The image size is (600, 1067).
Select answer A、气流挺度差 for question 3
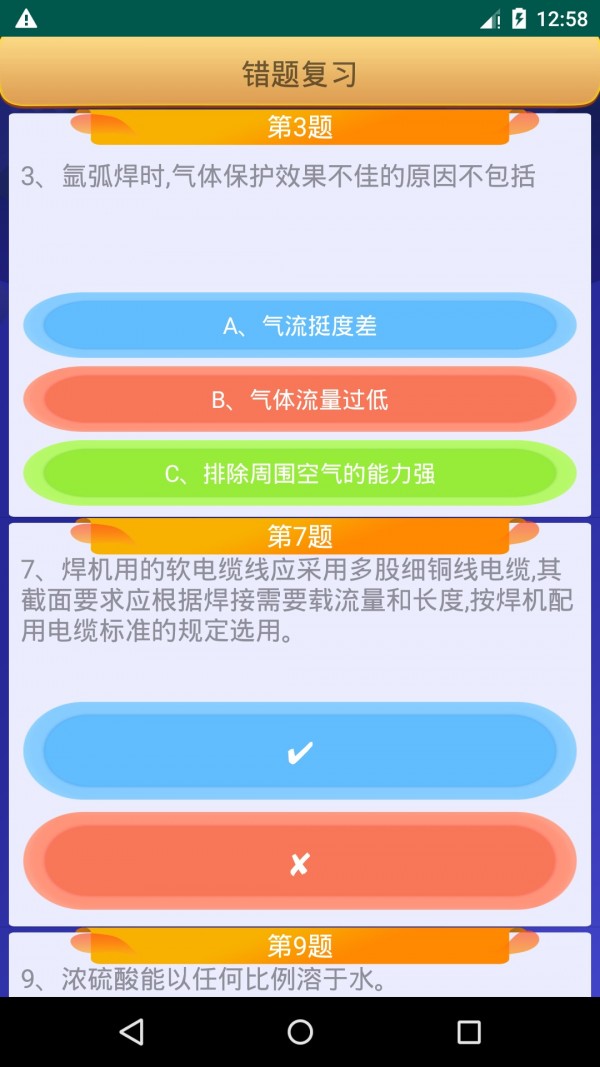pyautogui.click(x=300, y=326)
